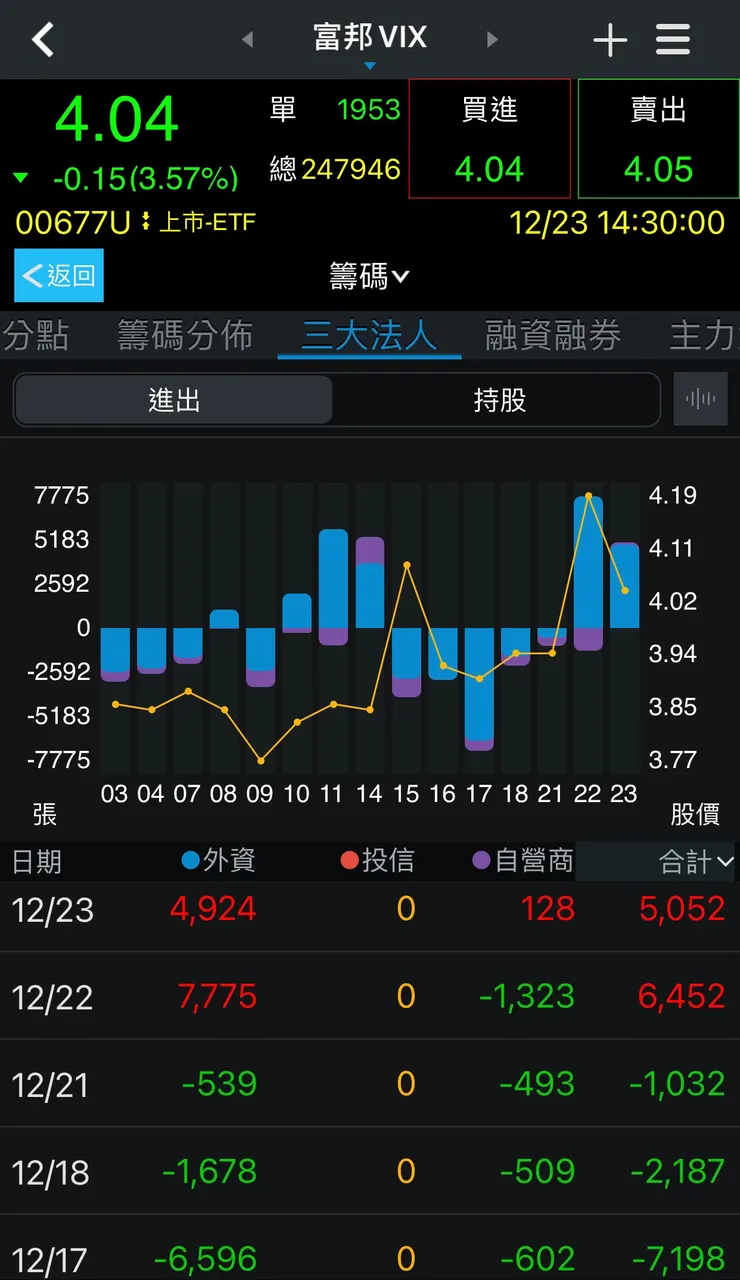Open the hamburger menu icon
740x1280 pixels.
pos(673,39)
